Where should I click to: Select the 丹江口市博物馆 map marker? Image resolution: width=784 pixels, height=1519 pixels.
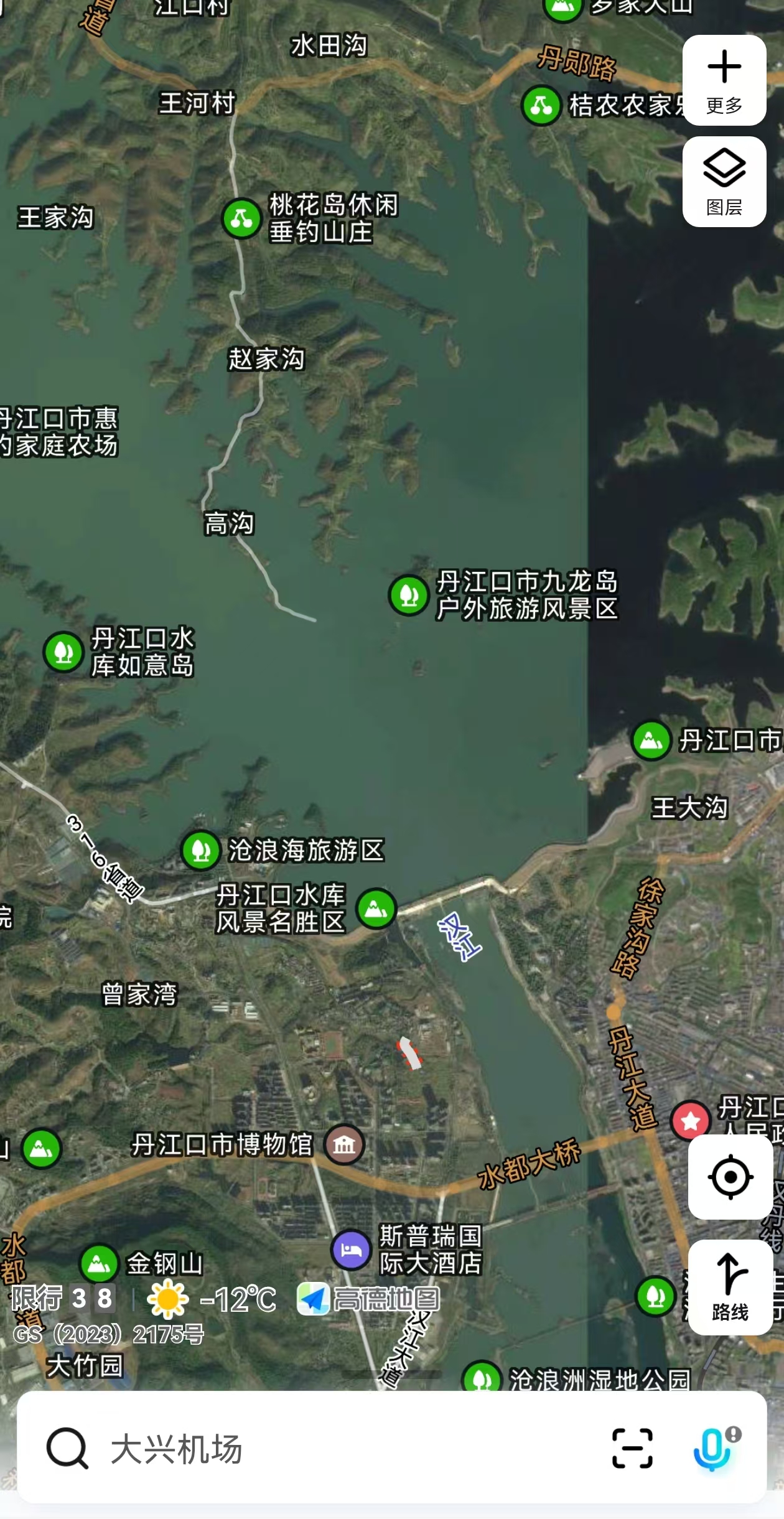344,1144
